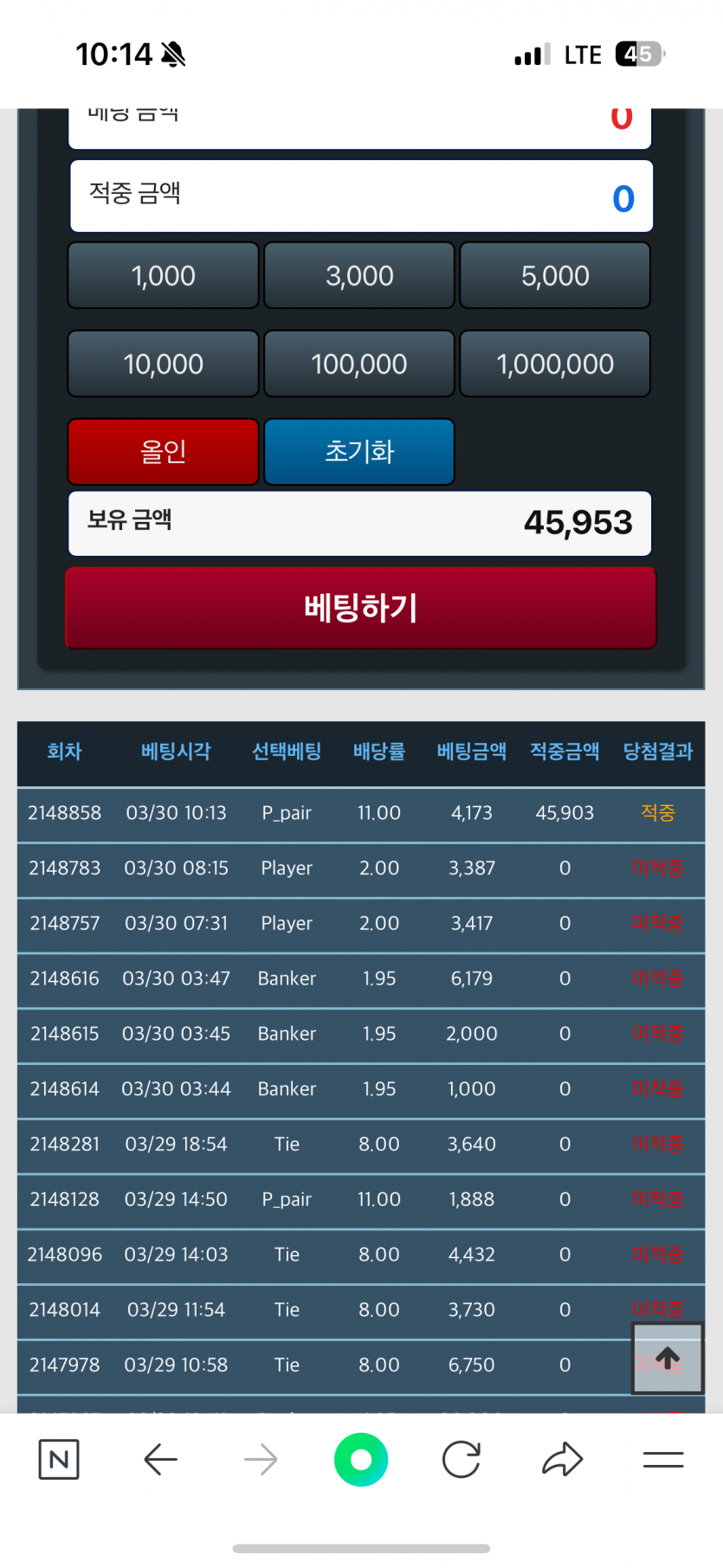
Task: Open the Naver N home button
Action: (x=59, y=1460)
